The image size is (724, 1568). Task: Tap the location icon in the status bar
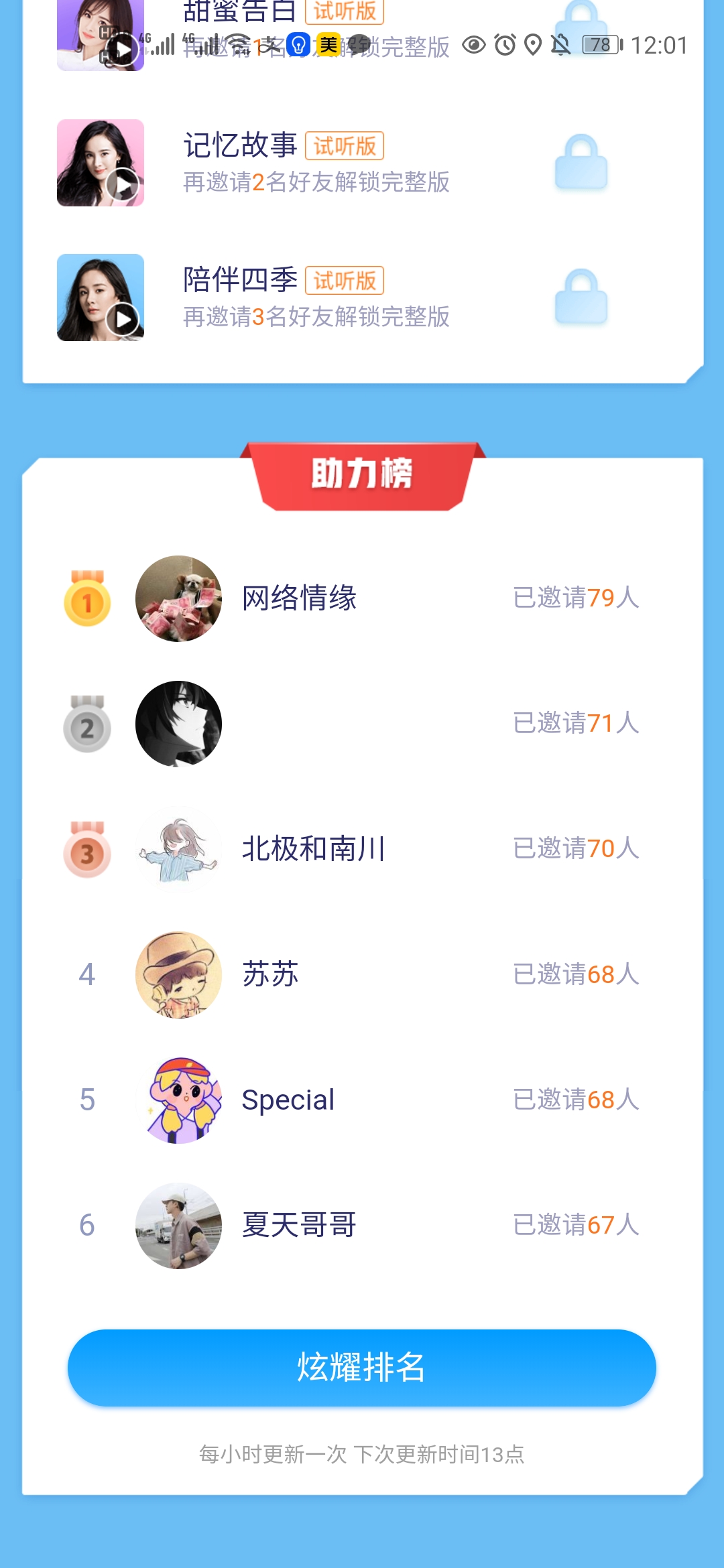(533, 45)
